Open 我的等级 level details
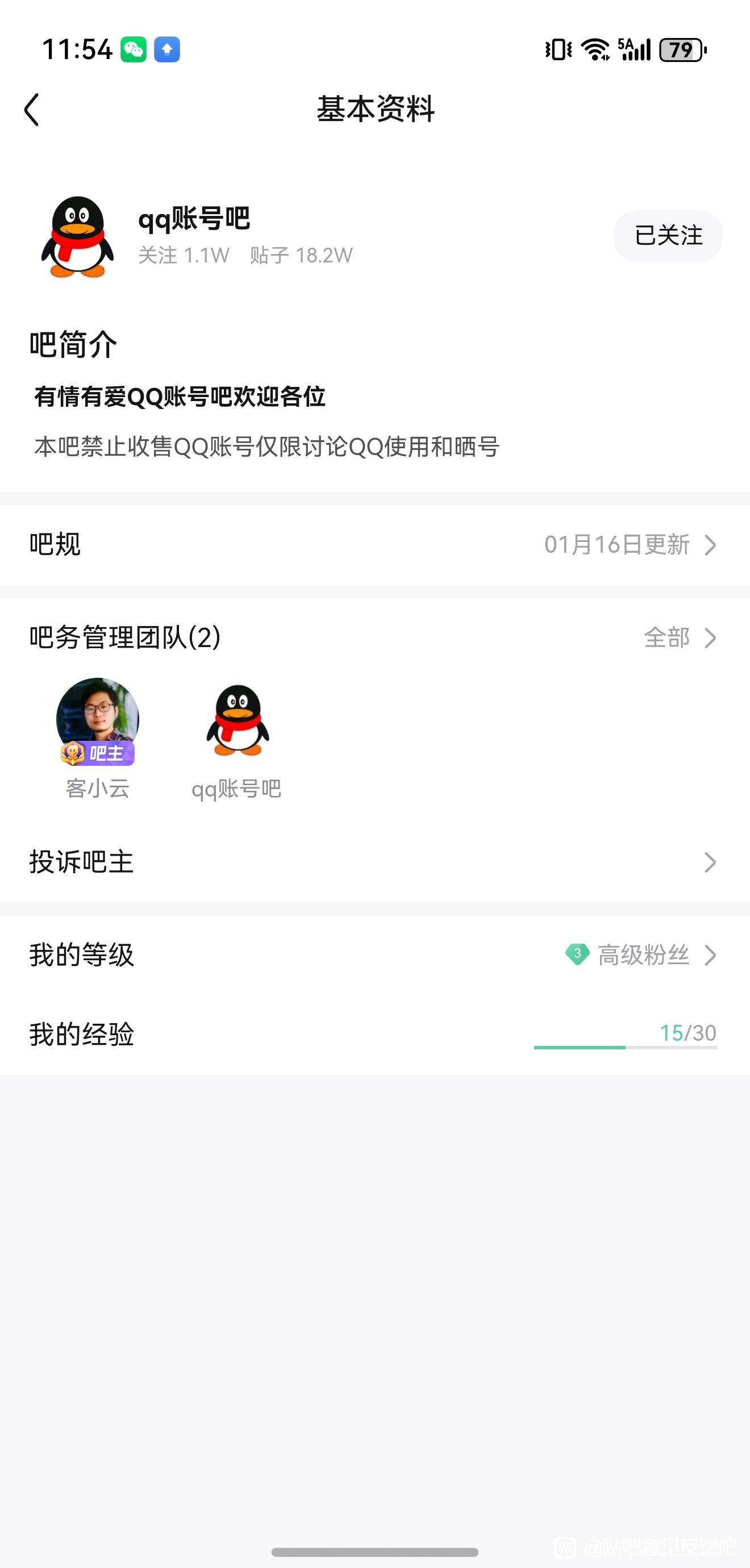The height and width of the screenshot is (1568, 750). 375,954
